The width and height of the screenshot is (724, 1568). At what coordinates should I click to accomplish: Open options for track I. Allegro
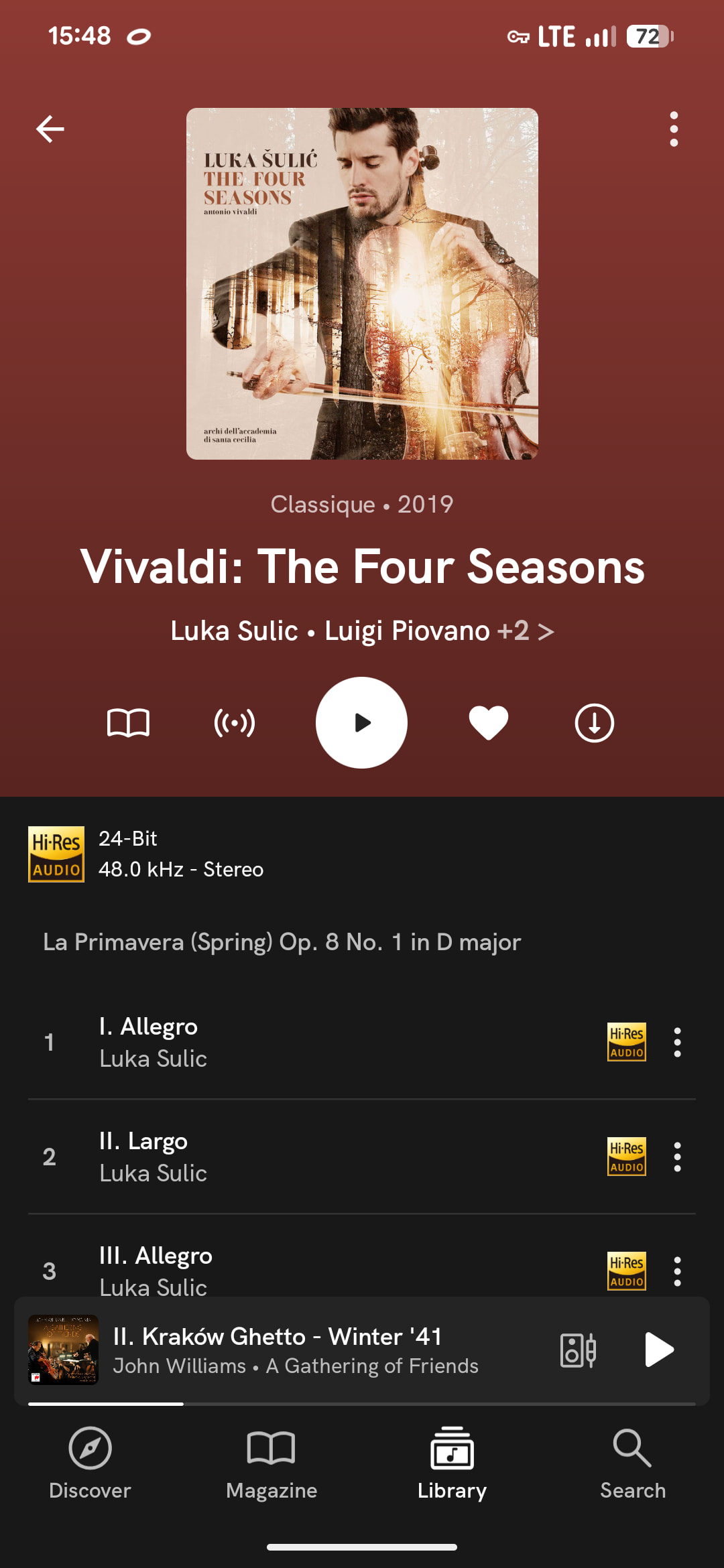pos(677,1042)
